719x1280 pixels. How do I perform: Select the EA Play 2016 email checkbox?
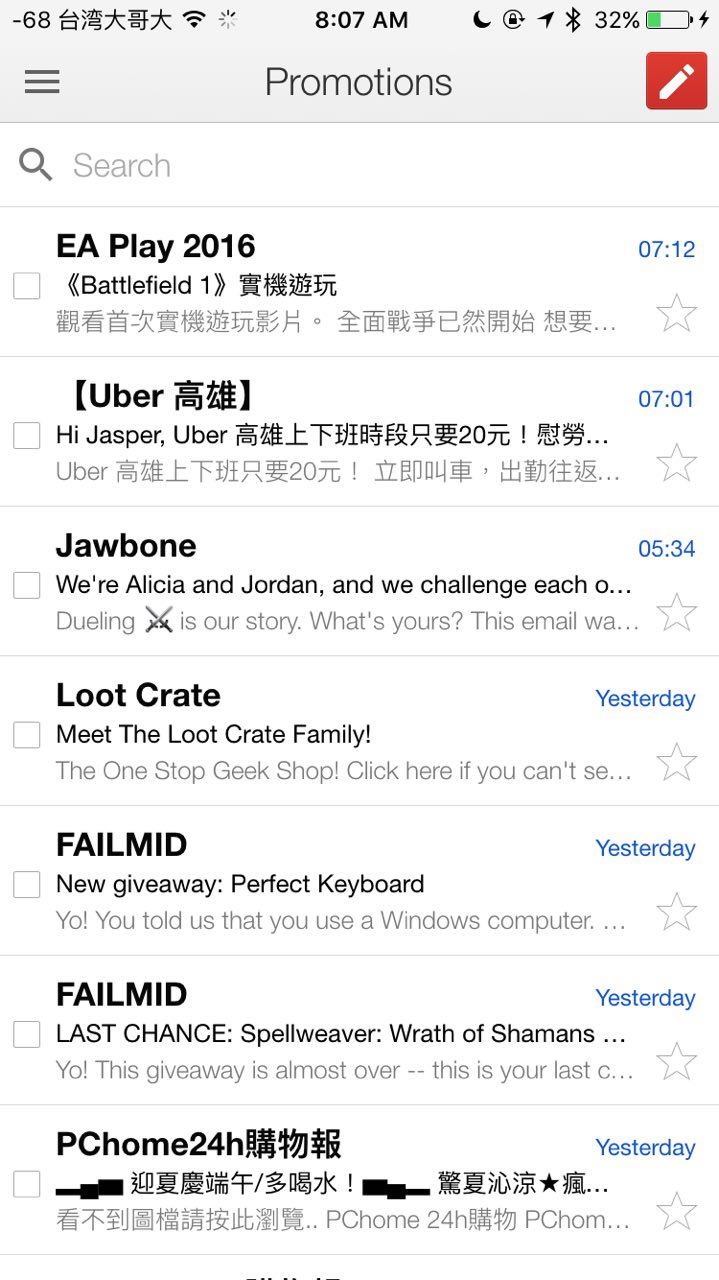27,286
